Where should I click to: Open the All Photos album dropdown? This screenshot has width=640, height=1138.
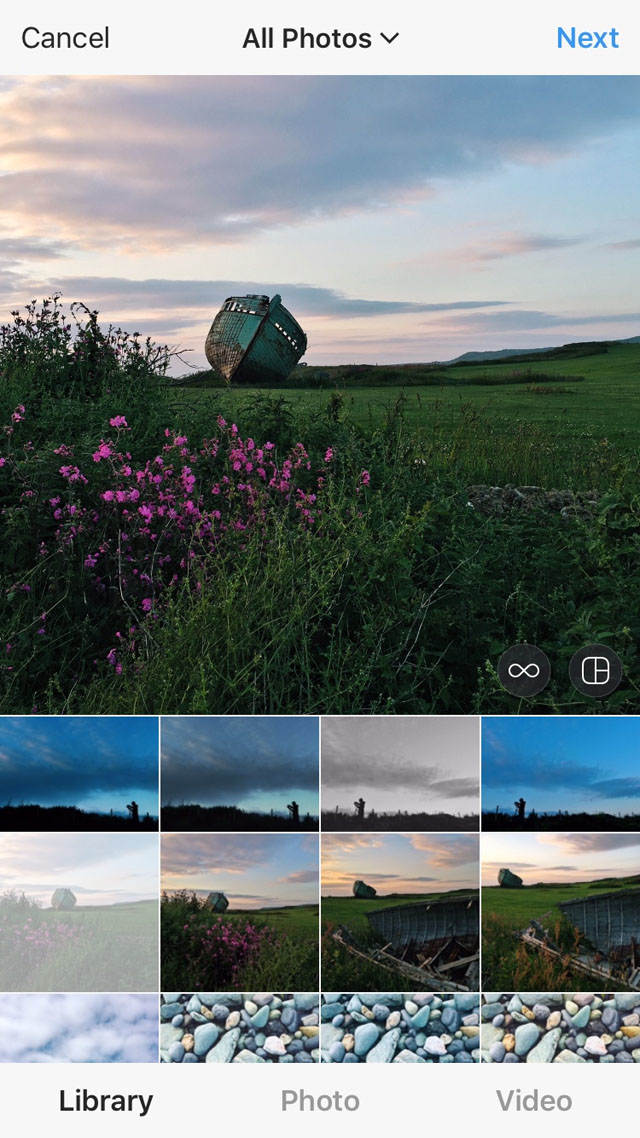320,38
